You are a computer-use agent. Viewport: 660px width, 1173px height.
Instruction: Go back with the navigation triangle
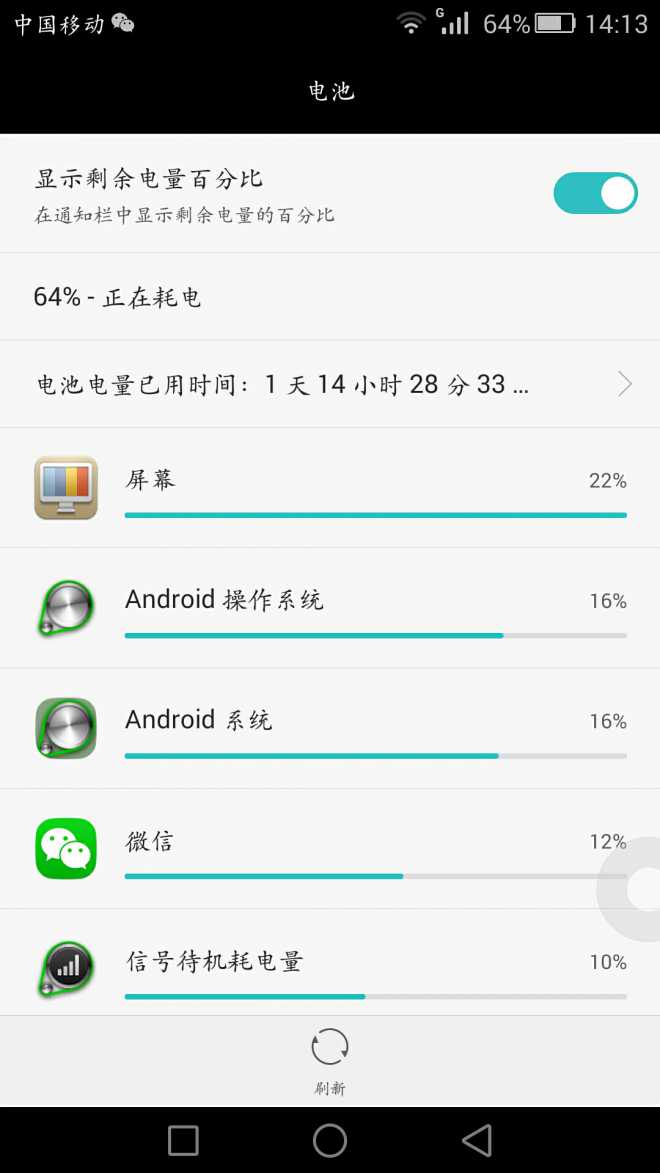(477, 1141)
